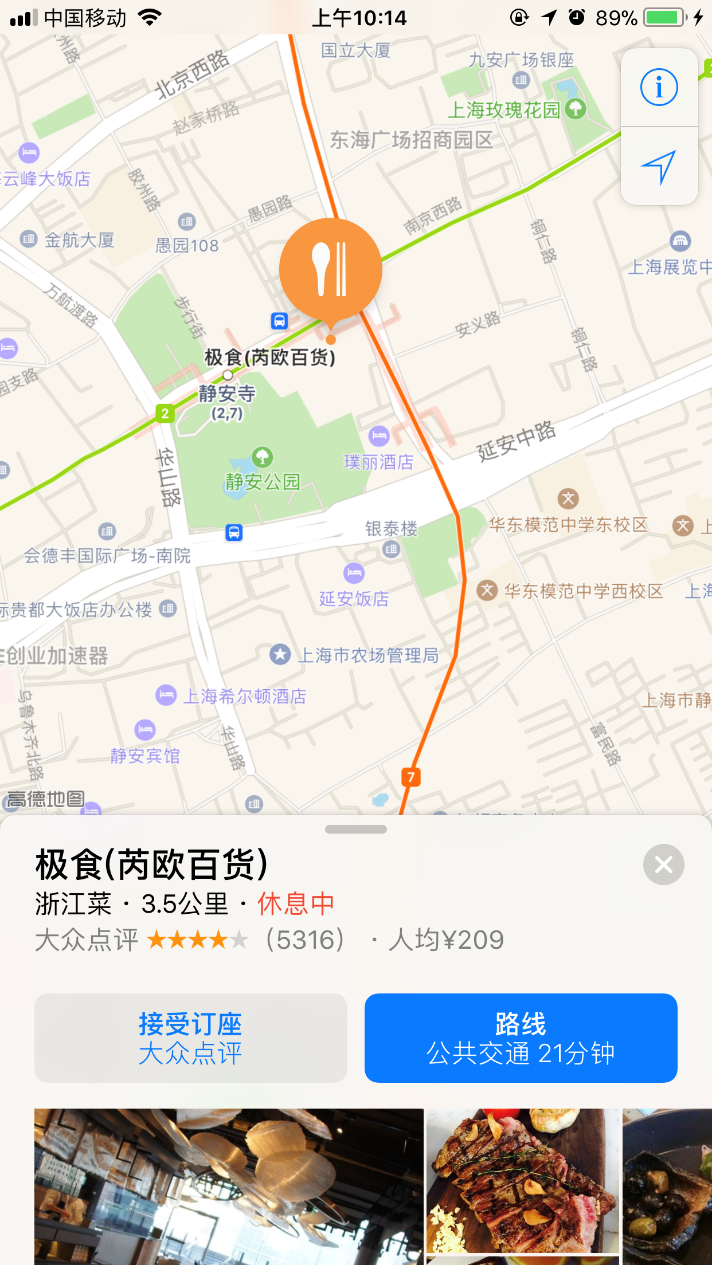This screenshot has width=712, height=1265.
Task: Open the map info settings button
Action: [x=659, y=88]
